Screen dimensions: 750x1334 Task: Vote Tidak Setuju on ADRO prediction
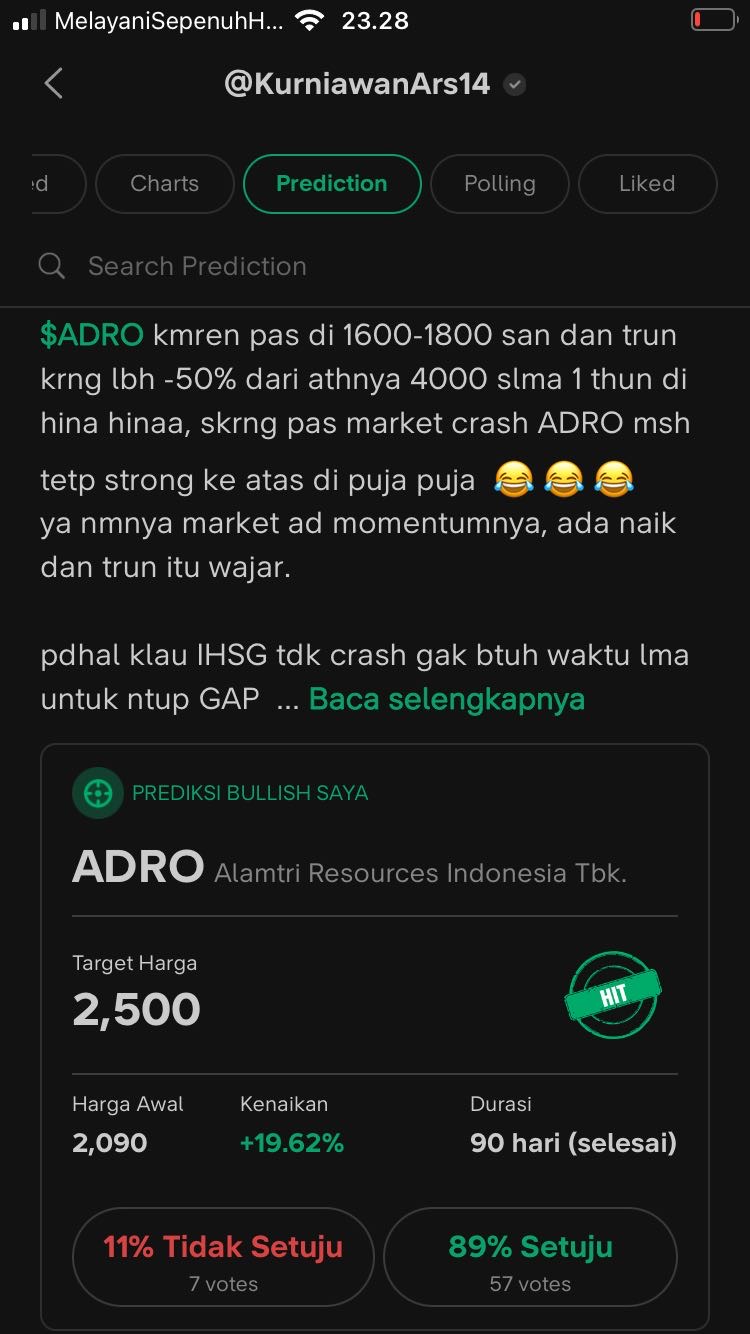point(223,1257)
